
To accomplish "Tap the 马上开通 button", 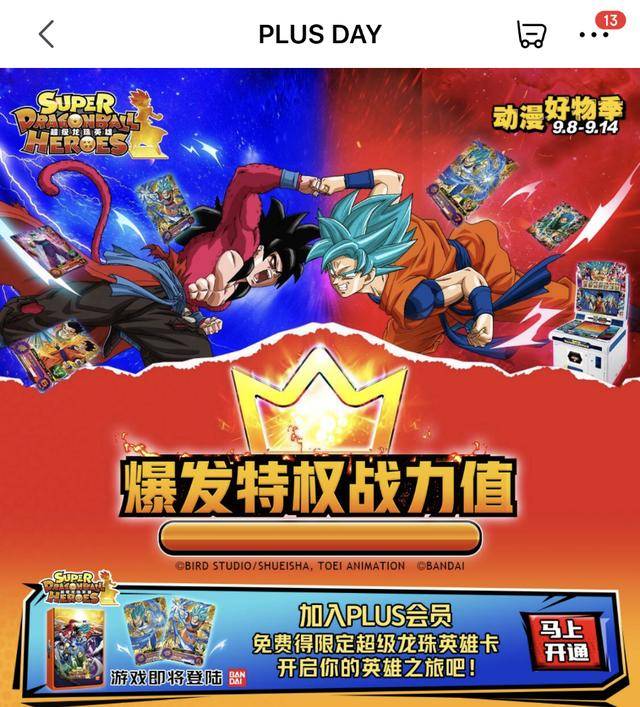I will [x=565, y=640].
